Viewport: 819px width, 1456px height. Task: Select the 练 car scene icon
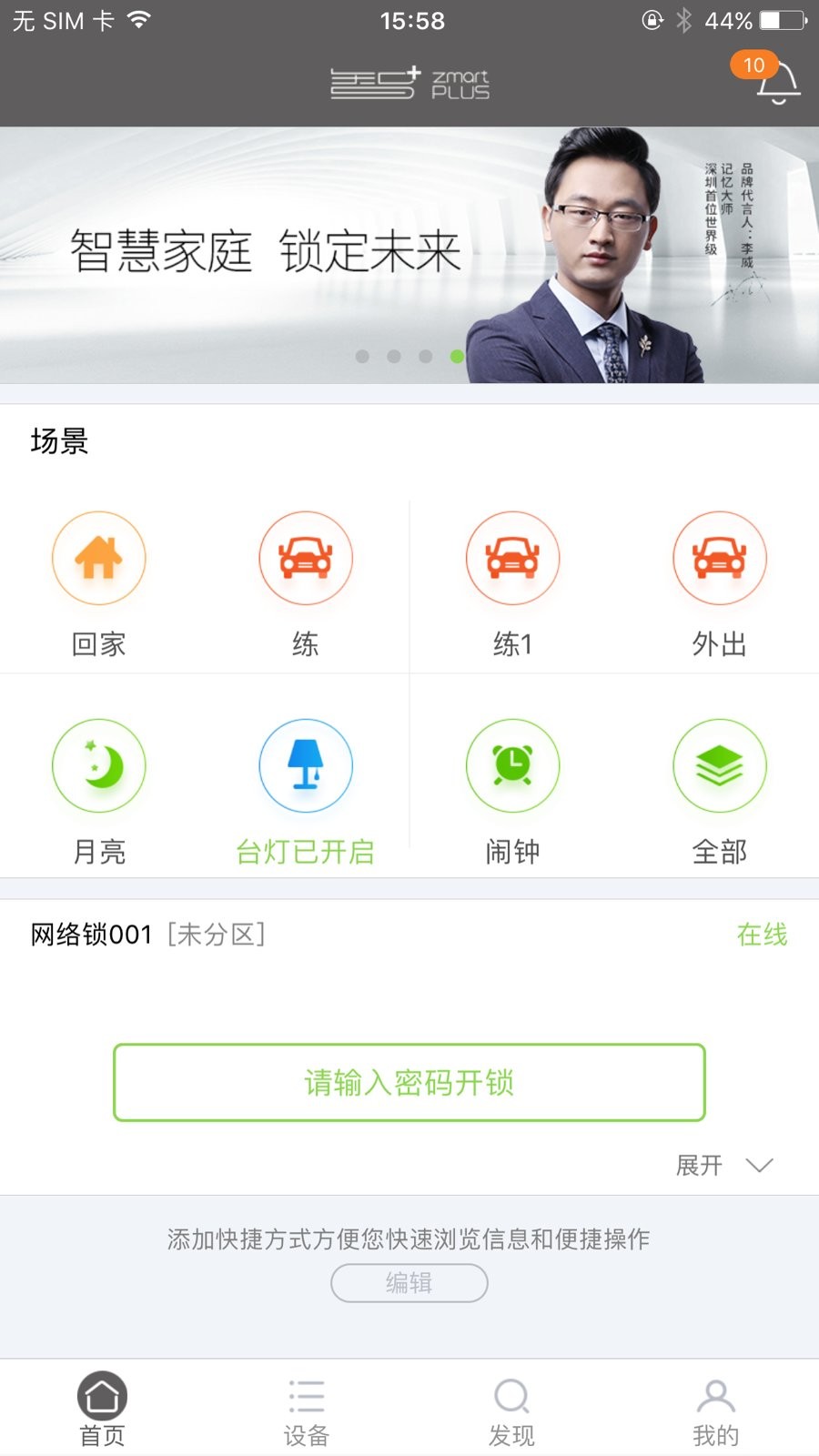[x=306, y=558]
